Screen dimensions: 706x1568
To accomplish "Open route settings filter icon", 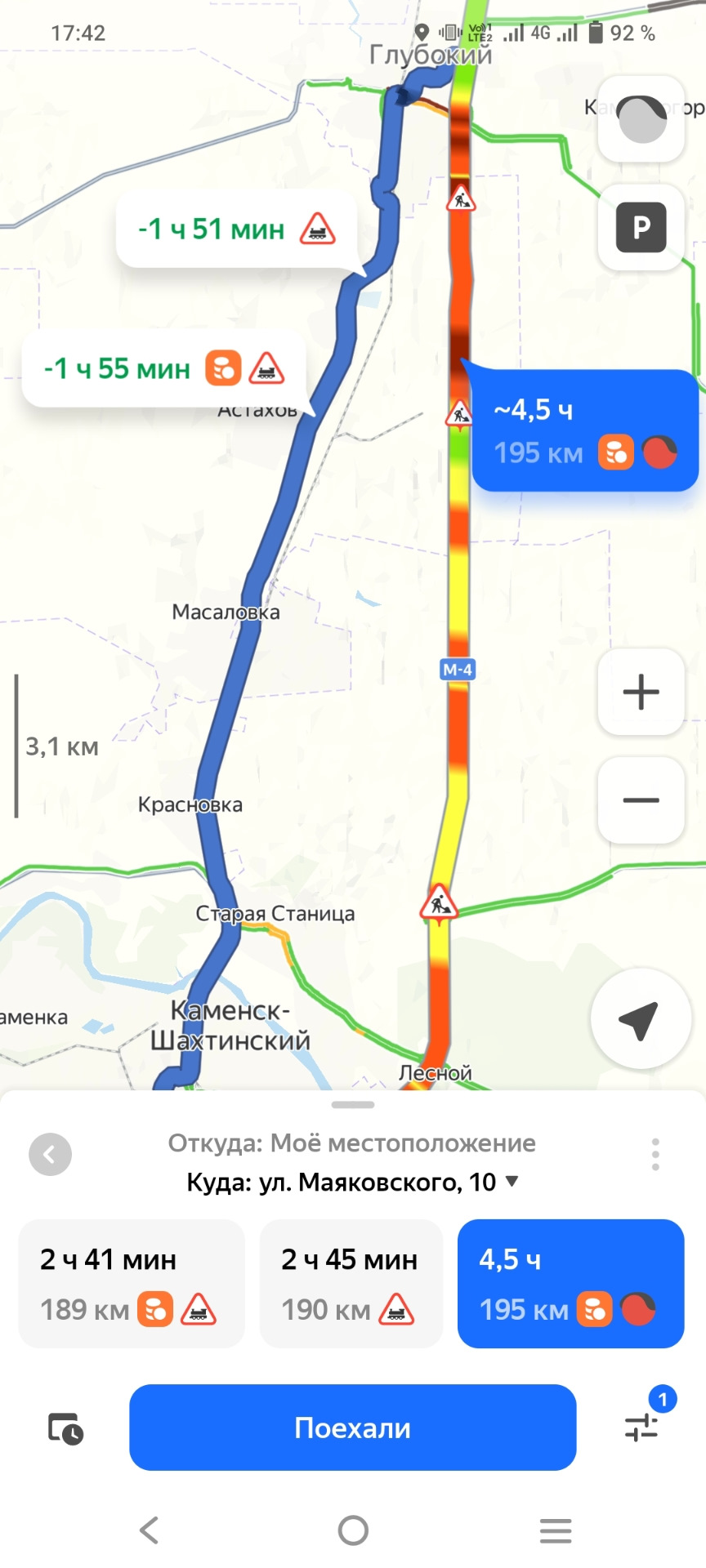I will pyautogui.click(x=641, y=1427).
